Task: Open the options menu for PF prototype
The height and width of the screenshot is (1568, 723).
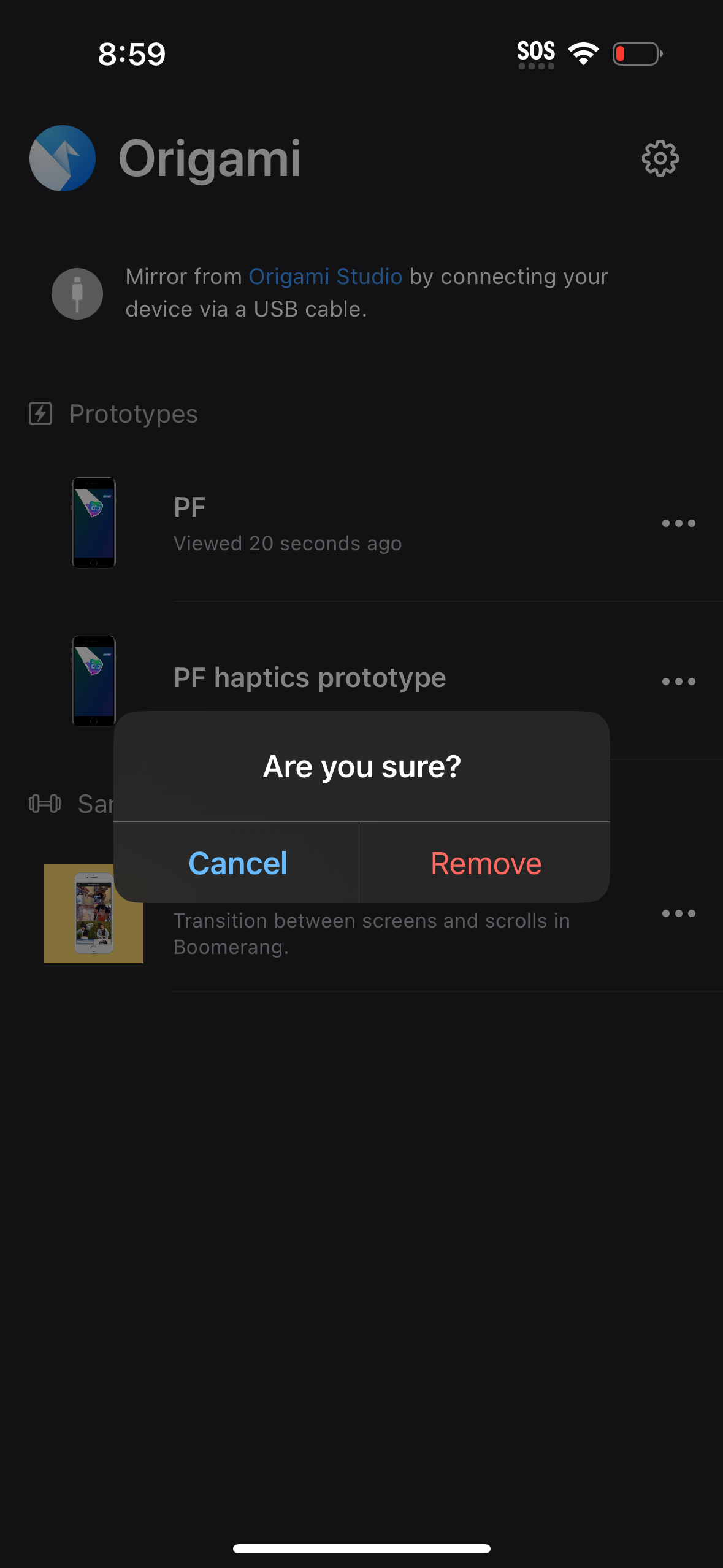Action: (x=679, y=523)
